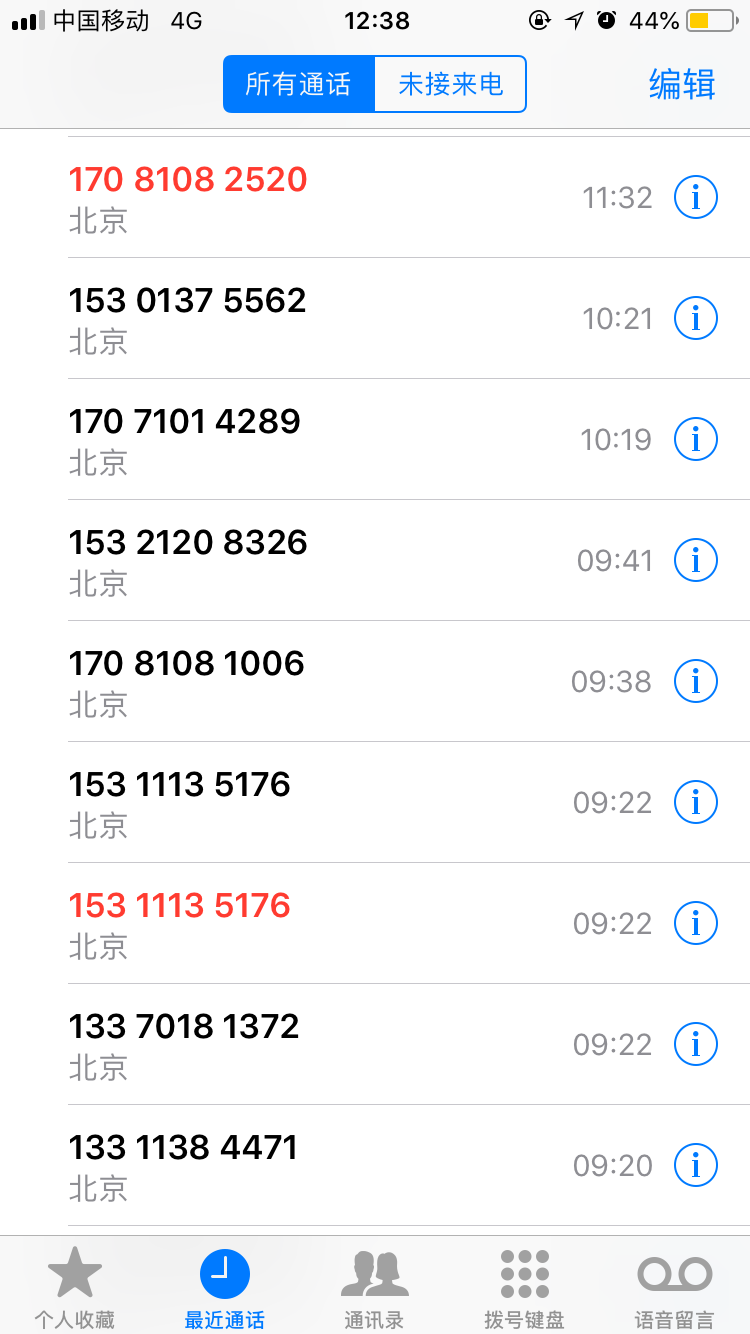
Task: View info for 133 1138 4471
Action: coord(696,1166)
